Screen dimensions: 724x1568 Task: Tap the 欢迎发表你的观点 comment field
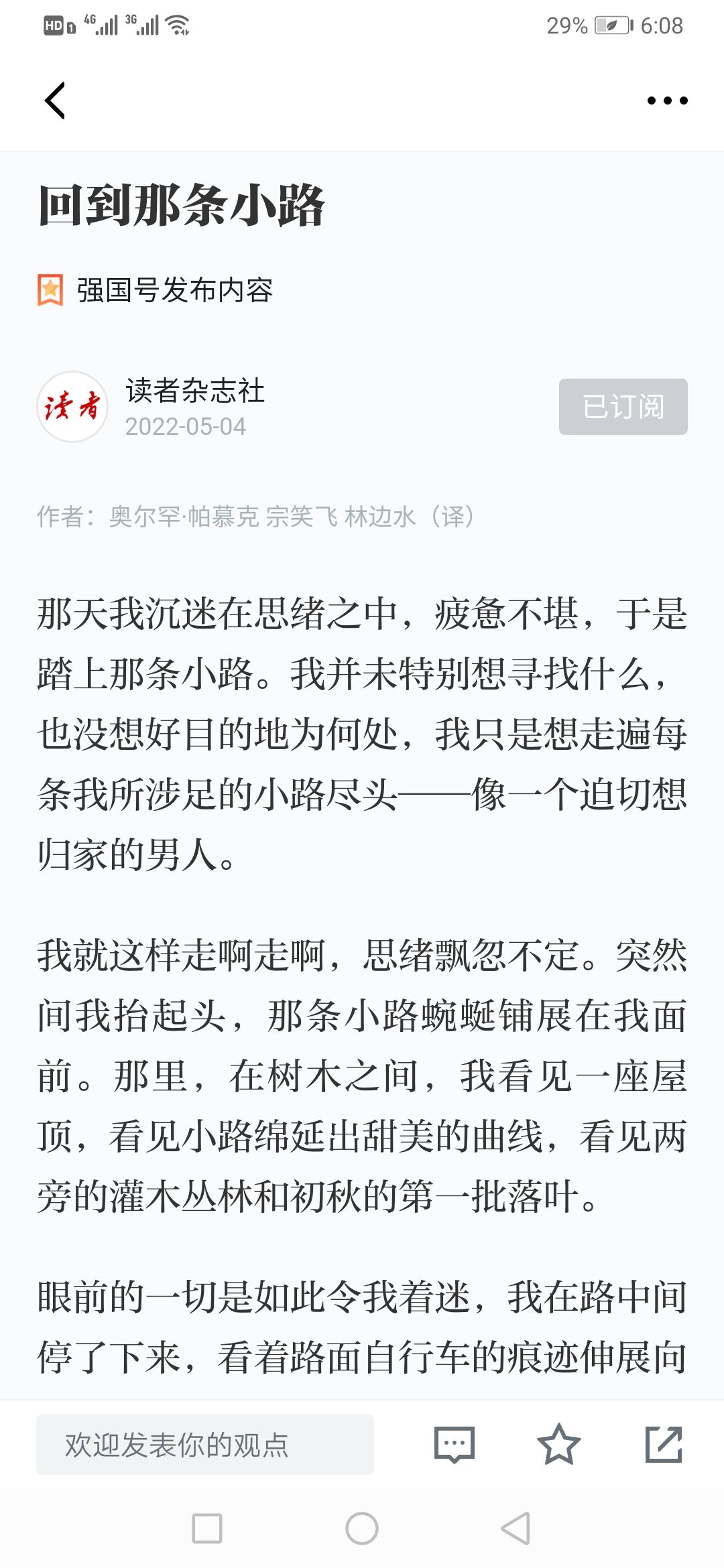(x=204, y=1445)
